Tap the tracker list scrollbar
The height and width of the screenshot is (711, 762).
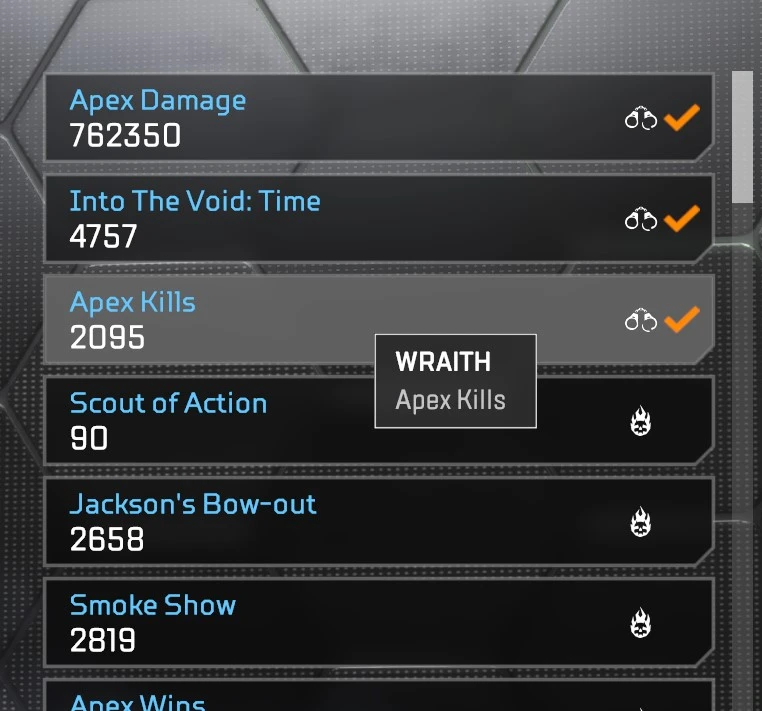tap(742, 136)
